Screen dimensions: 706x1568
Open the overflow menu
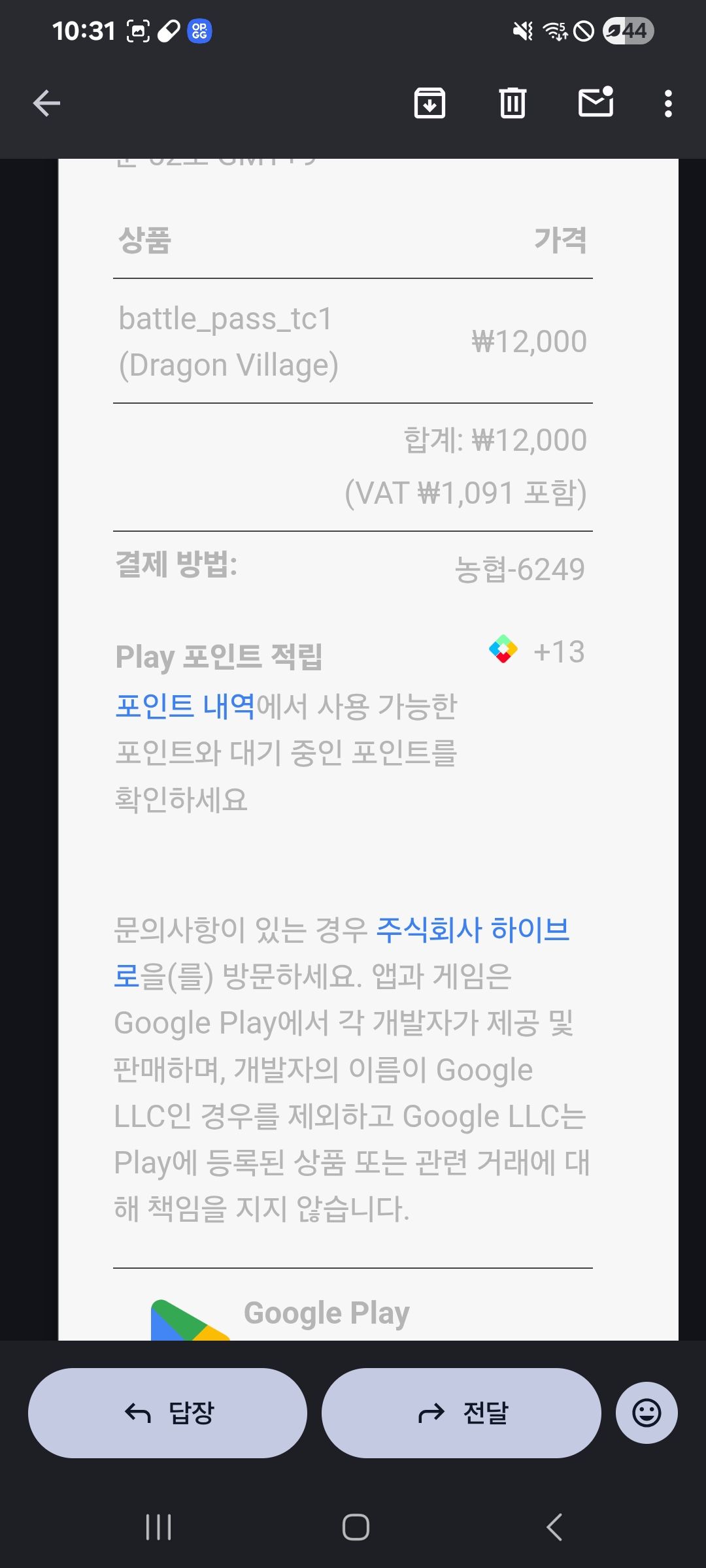click(x=667, y=103)
